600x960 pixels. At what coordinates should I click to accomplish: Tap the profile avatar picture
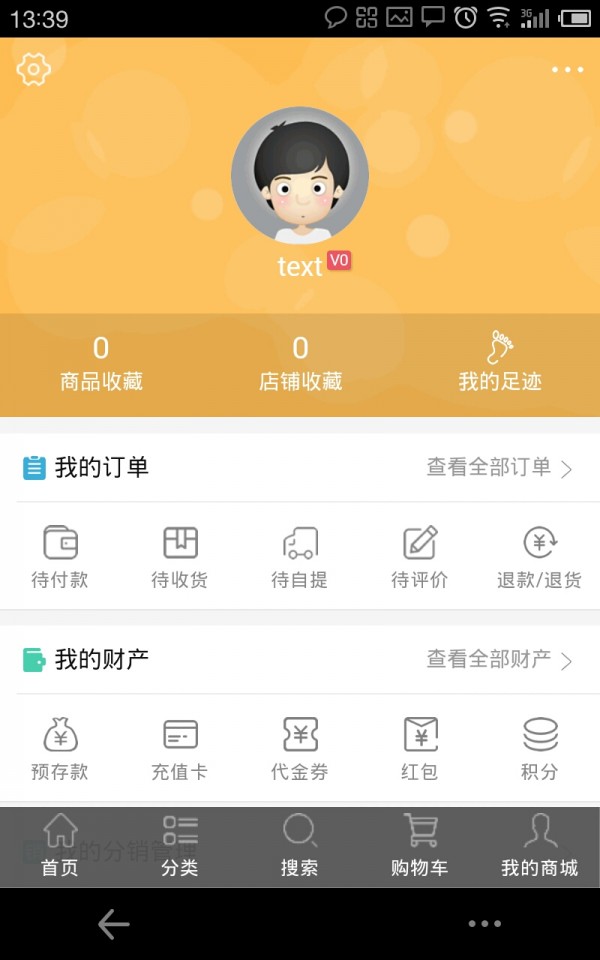pos(300,176)
